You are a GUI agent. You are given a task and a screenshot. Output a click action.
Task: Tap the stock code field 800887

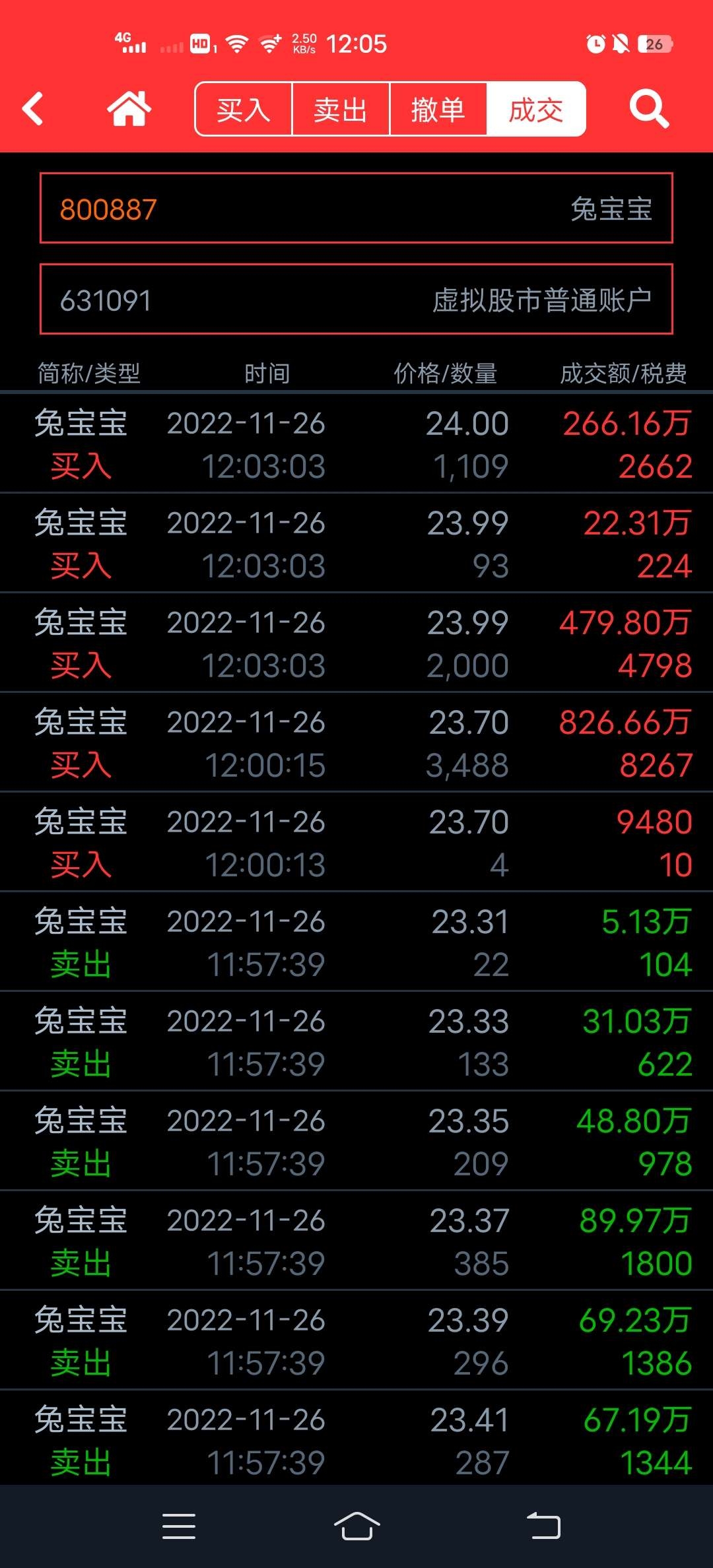coord(356,209)
